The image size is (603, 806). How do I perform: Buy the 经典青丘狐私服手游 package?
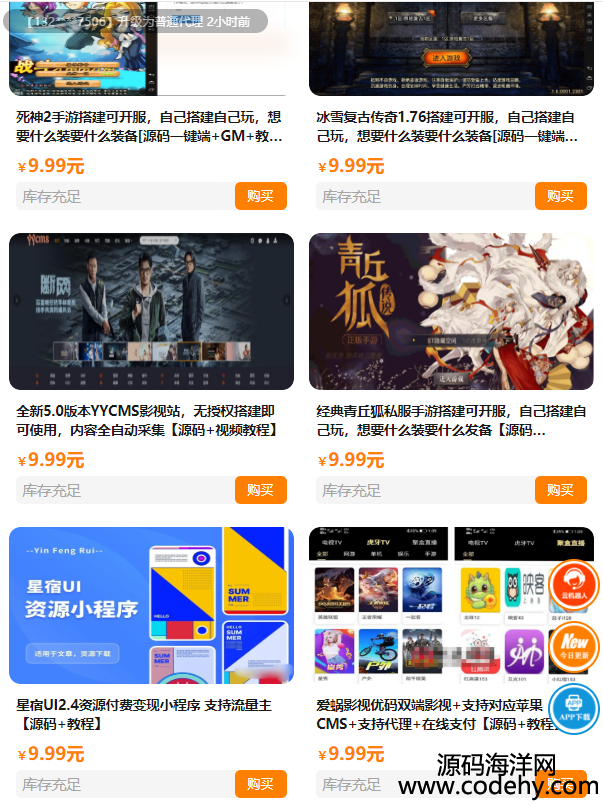pos(560,490)
